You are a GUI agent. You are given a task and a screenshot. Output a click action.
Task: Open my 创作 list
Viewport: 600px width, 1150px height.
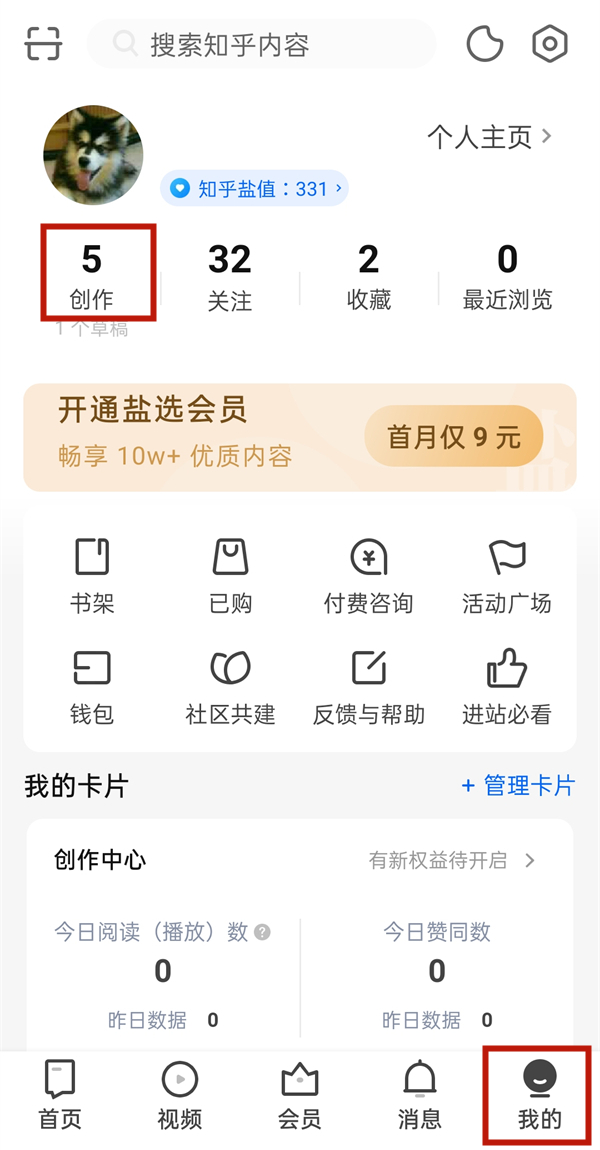tap(92, 274)
